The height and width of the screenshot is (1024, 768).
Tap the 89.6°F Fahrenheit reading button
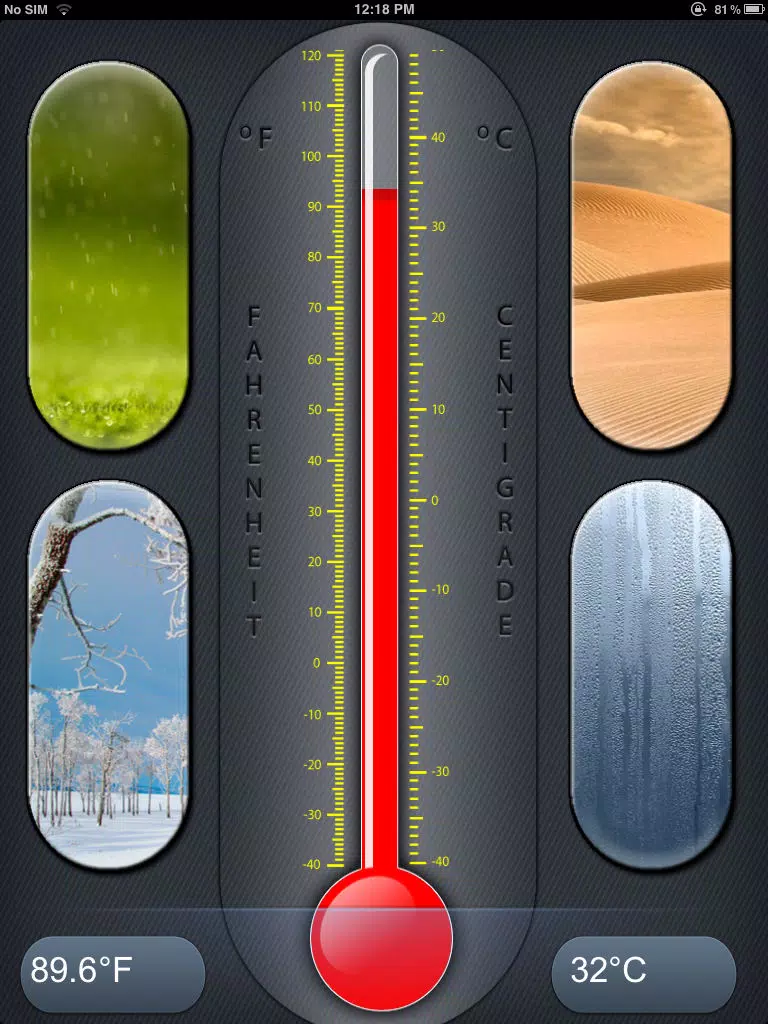pos(113,973)
